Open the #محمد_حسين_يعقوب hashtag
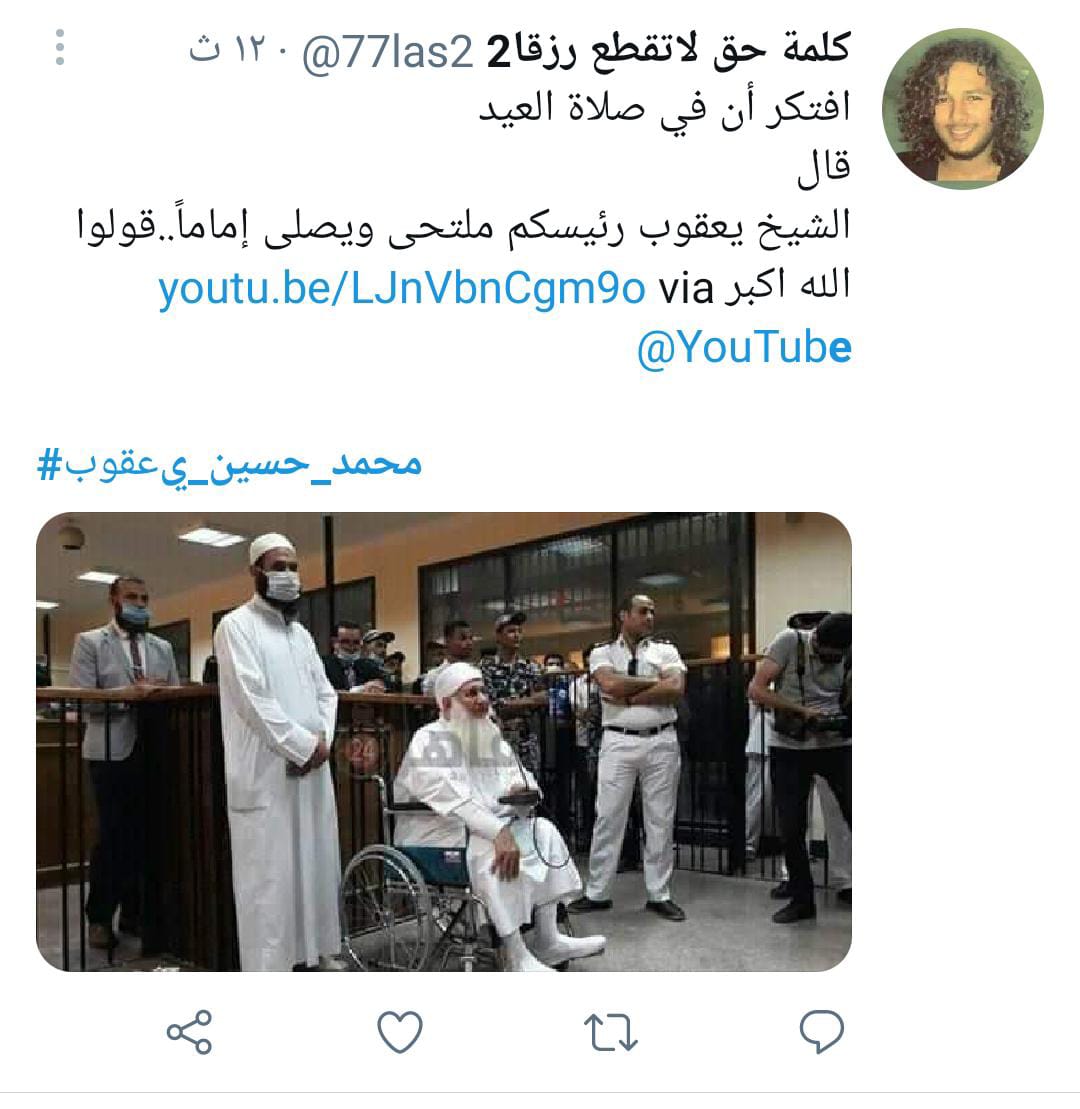 [x=229, y=465]
